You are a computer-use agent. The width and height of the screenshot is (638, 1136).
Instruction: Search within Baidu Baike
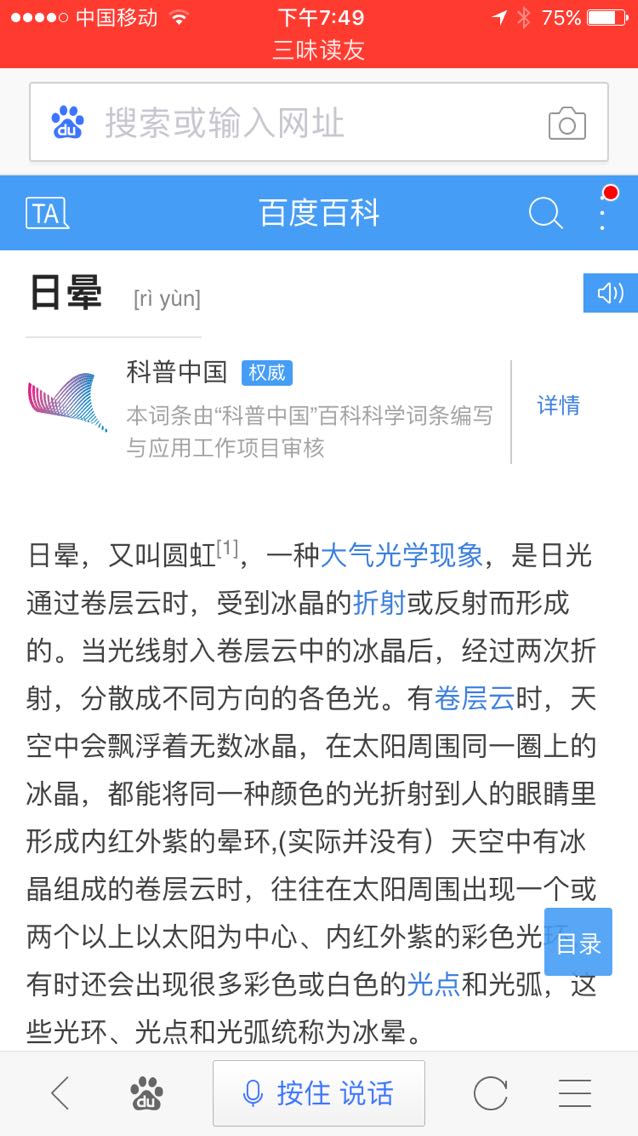545,213
